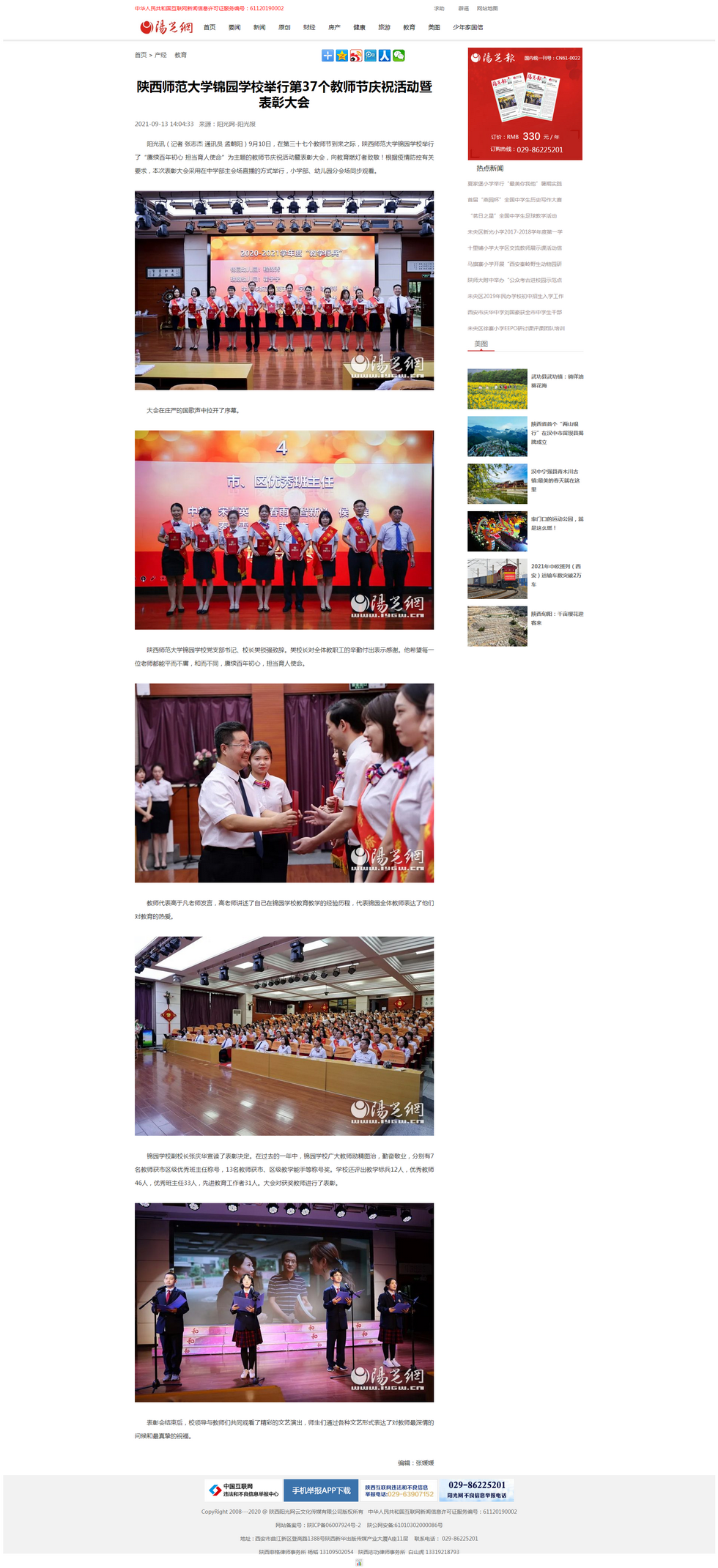Screen dimensions: 718x1568
Task: Open 网站地图 link at top
Action: [x=487, y=9]
